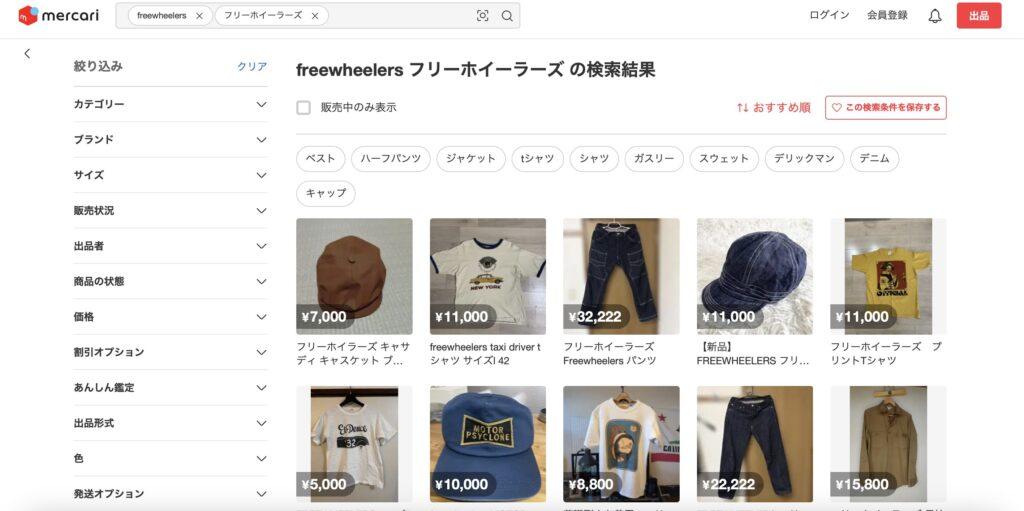This screenshot has height=511, width=1024.
Task: Open image search camera icon
Action: coord(483,16)
